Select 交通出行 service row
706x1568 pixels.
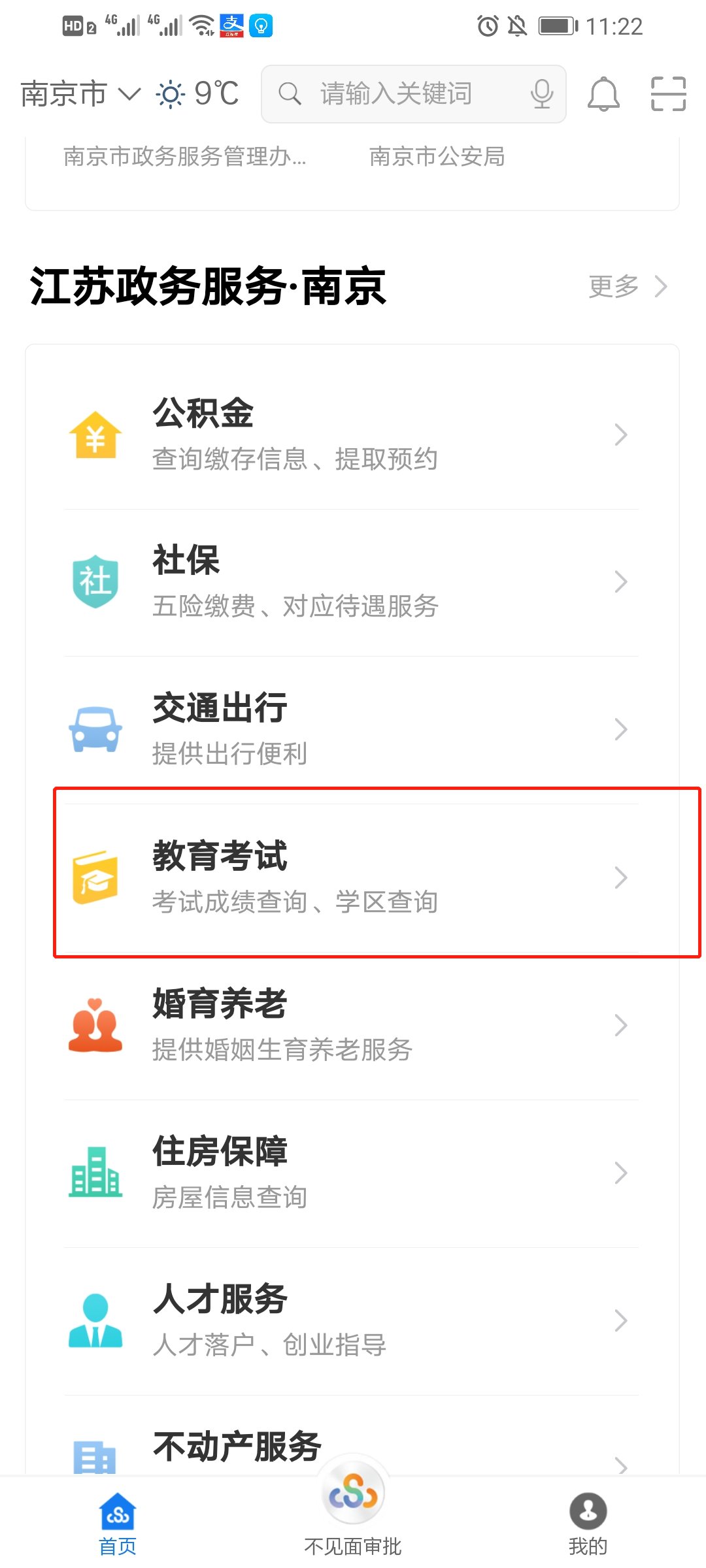(352, 730)
